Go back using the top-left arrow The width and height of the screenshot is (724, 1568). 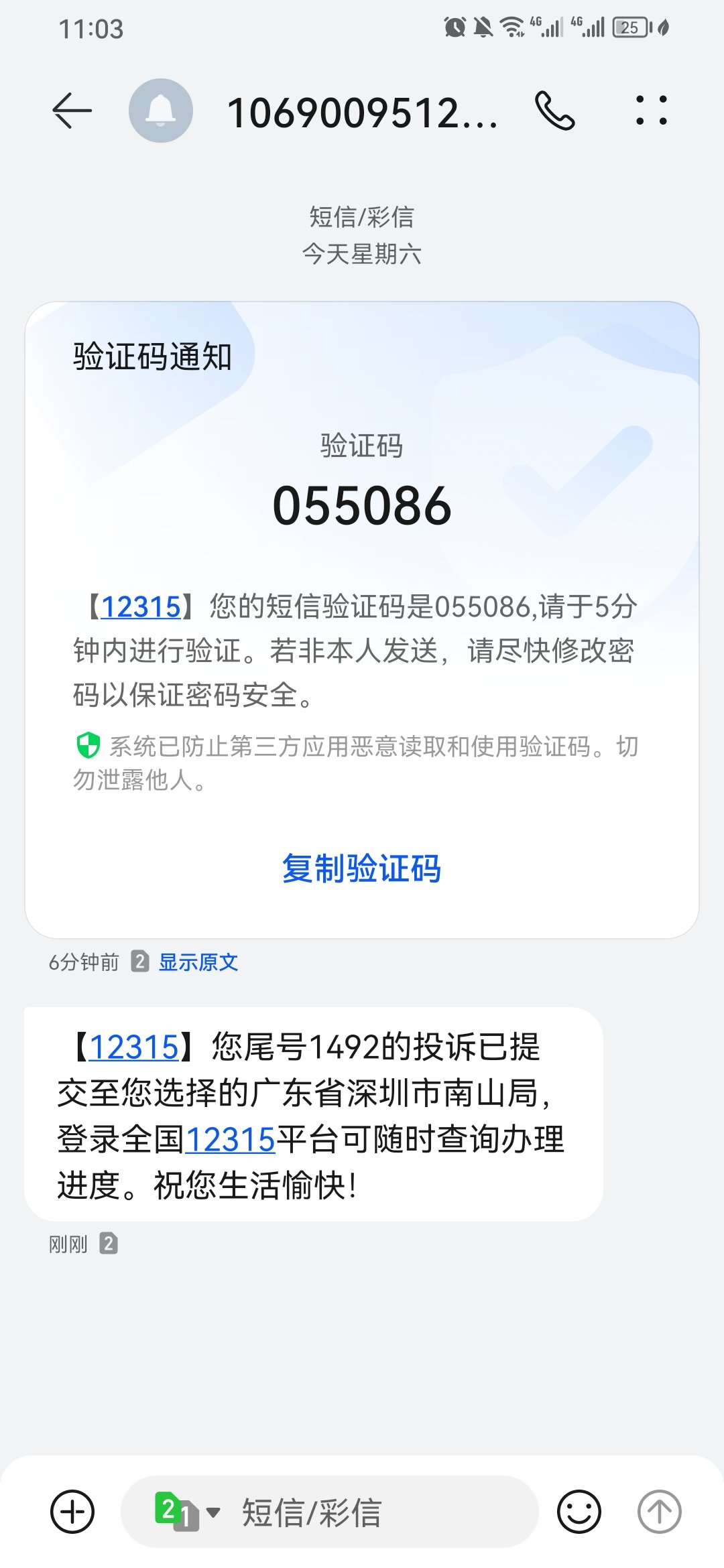coord(72,111)
